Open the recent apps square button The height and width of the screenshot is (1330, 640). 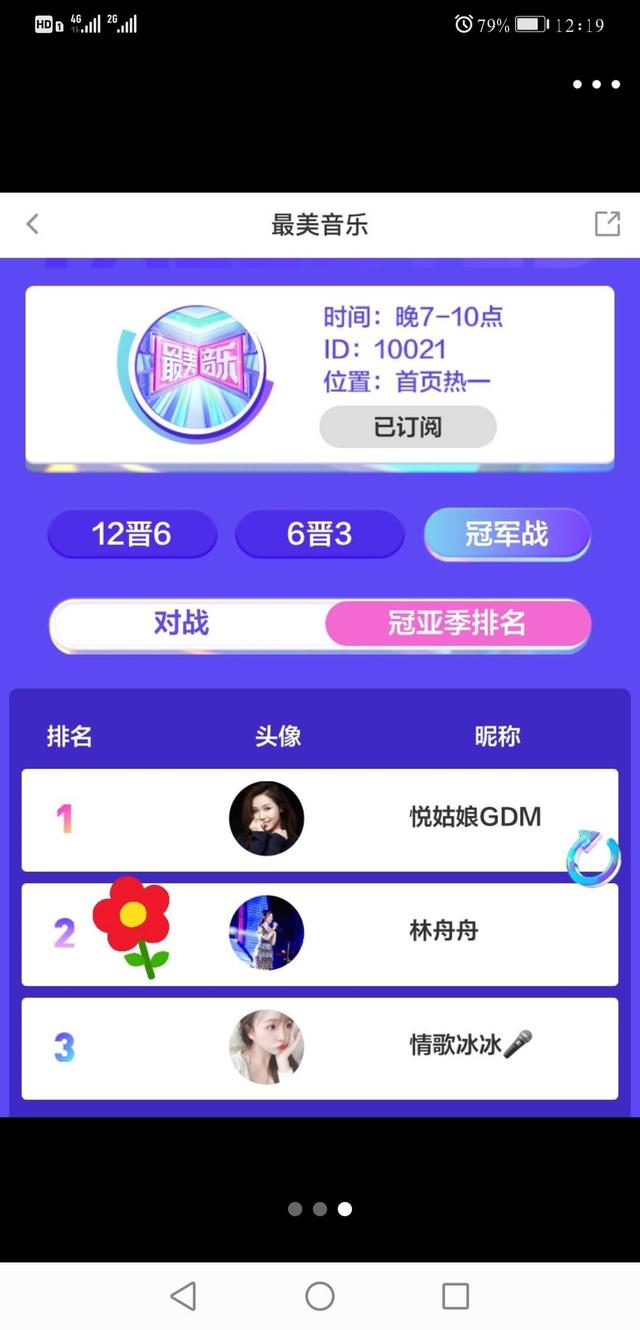click(455, 1297)
